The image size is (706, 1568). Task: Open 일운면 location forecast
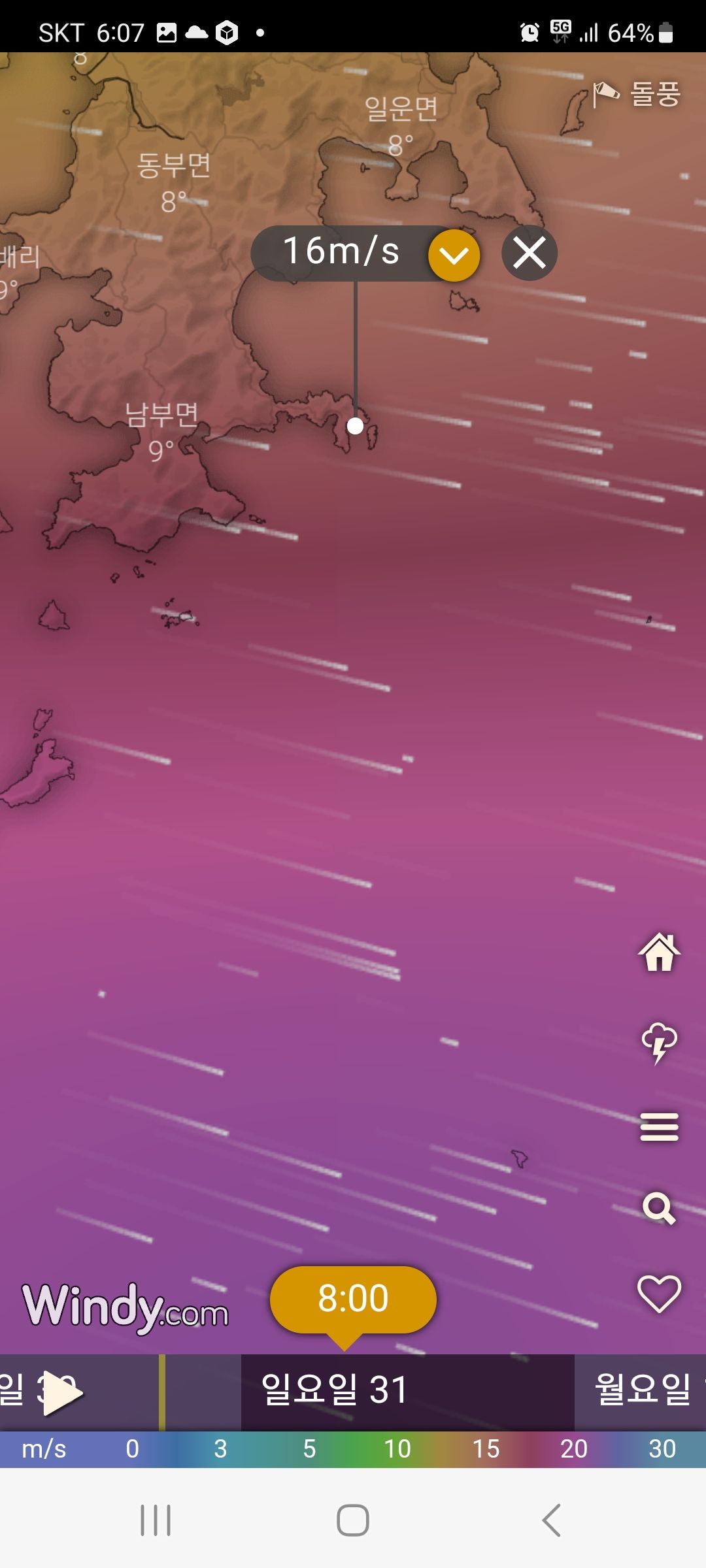[401, 110]
